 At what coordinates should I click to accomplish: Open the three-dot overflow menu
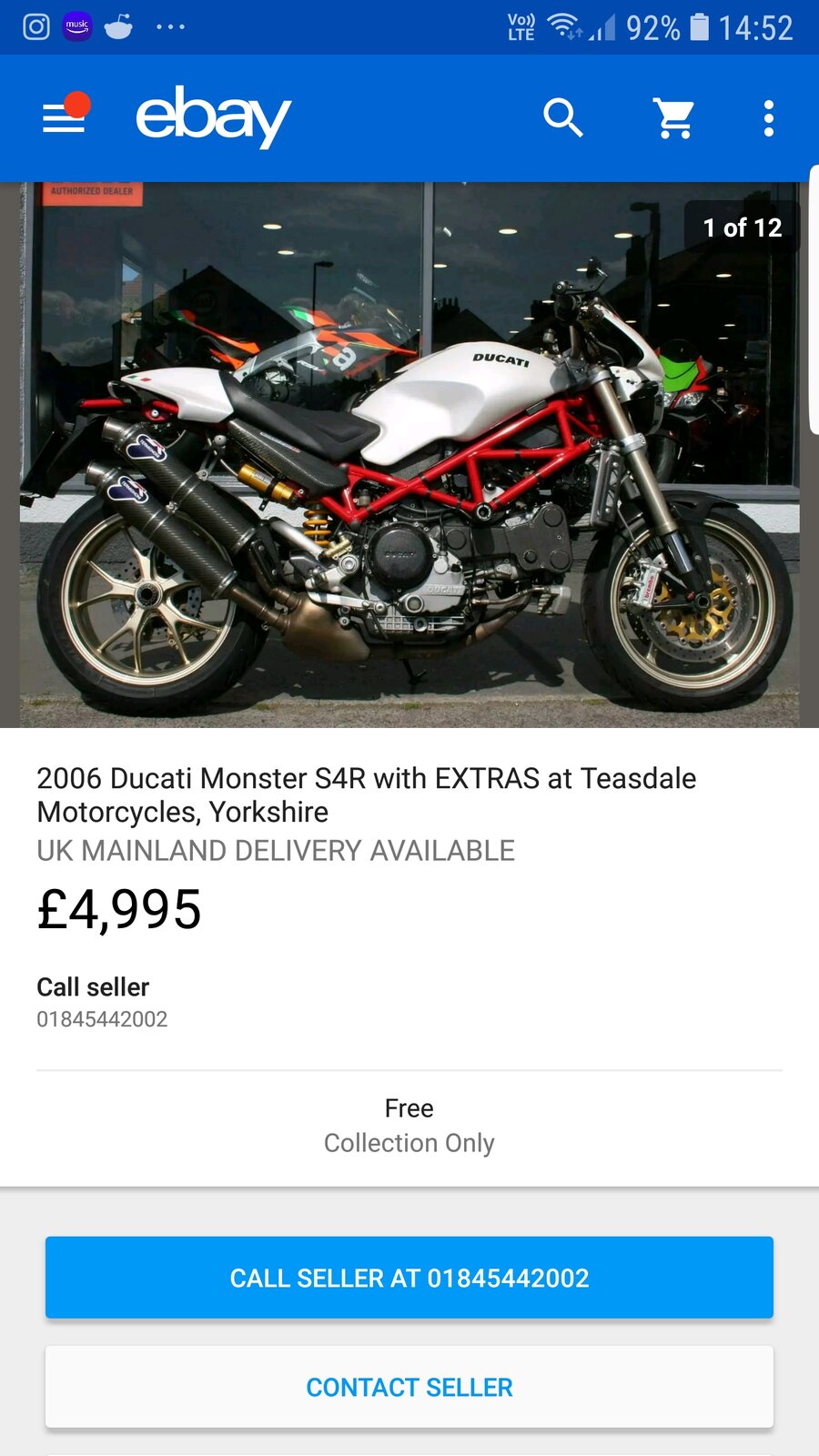tap(769, 118)
